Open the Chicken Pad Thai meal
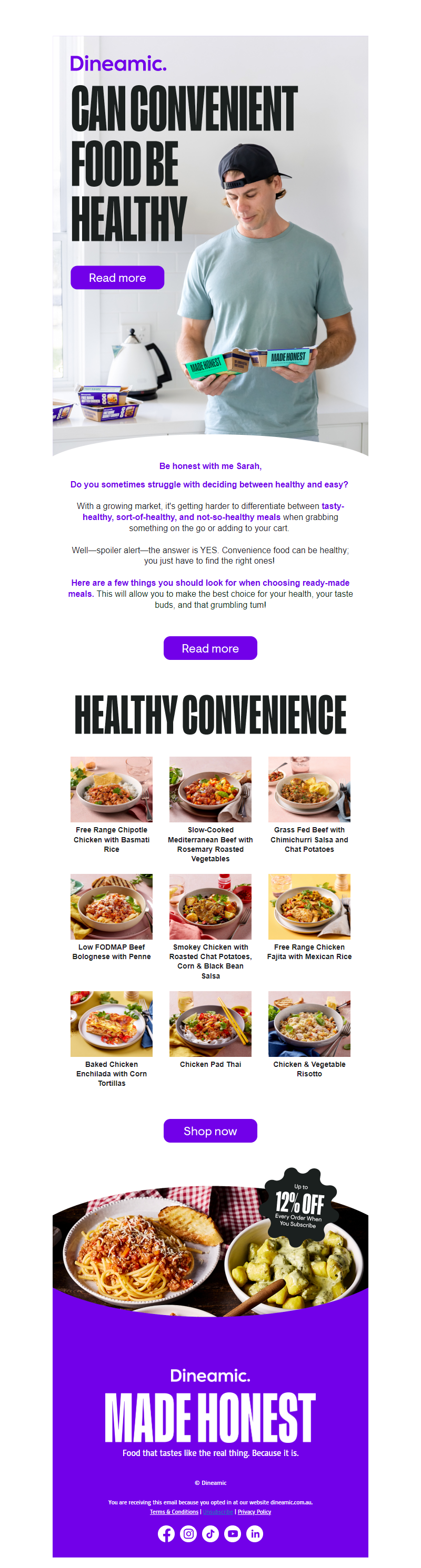The image size is (421, 1568). tap(210, 1024)
